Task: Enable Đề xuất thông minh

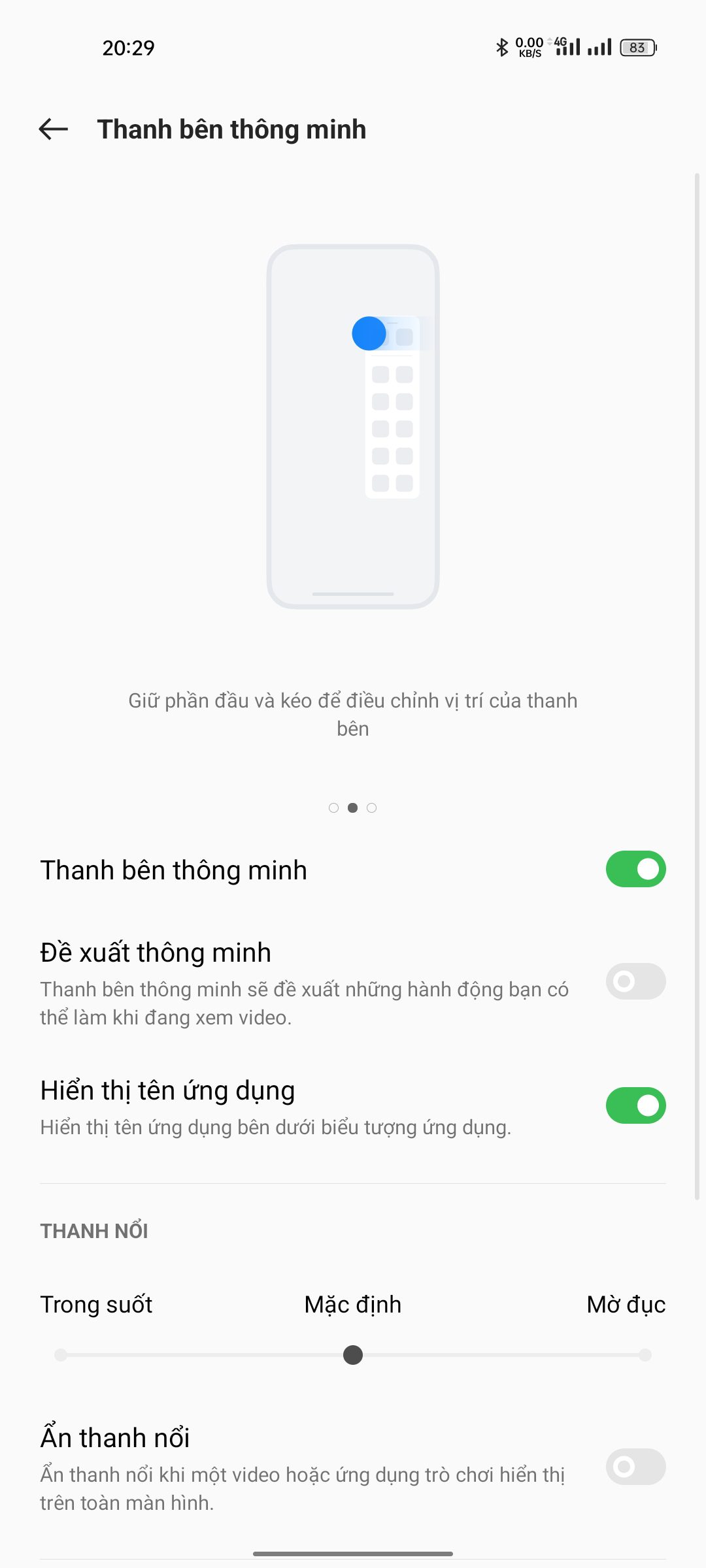Action: tap(635, 981)
